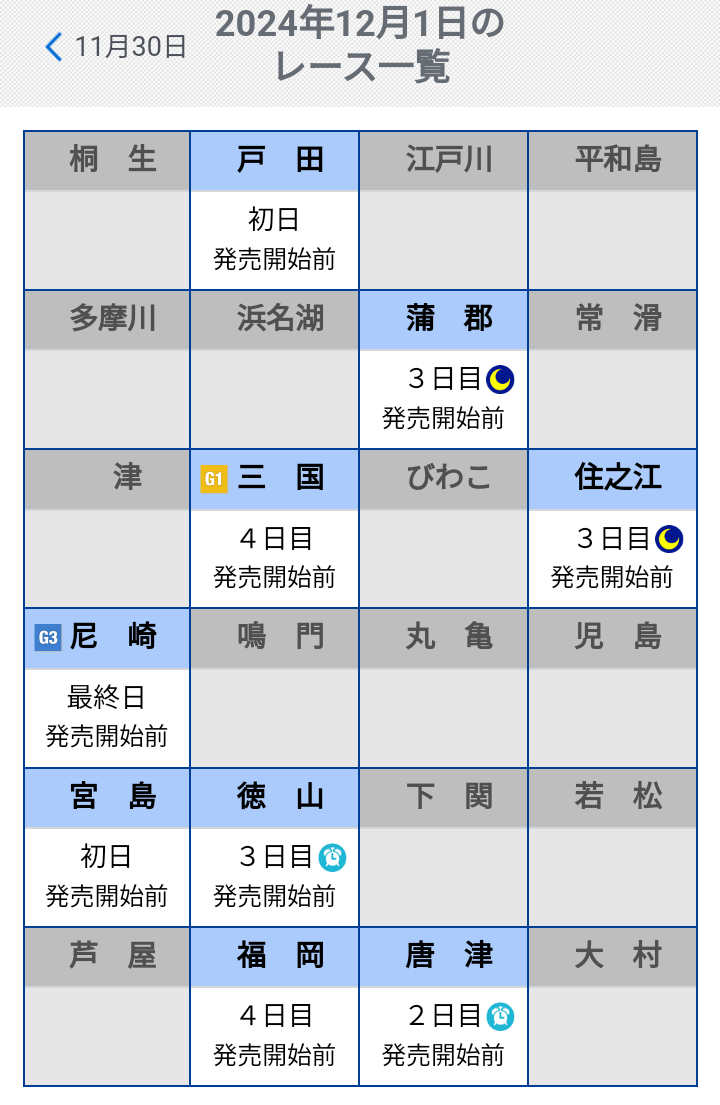This screenshot has height=1105, width=720.
Task: Open the G3 尼崎 race venue
Action: pyautogui.click(x=107, y=690)
